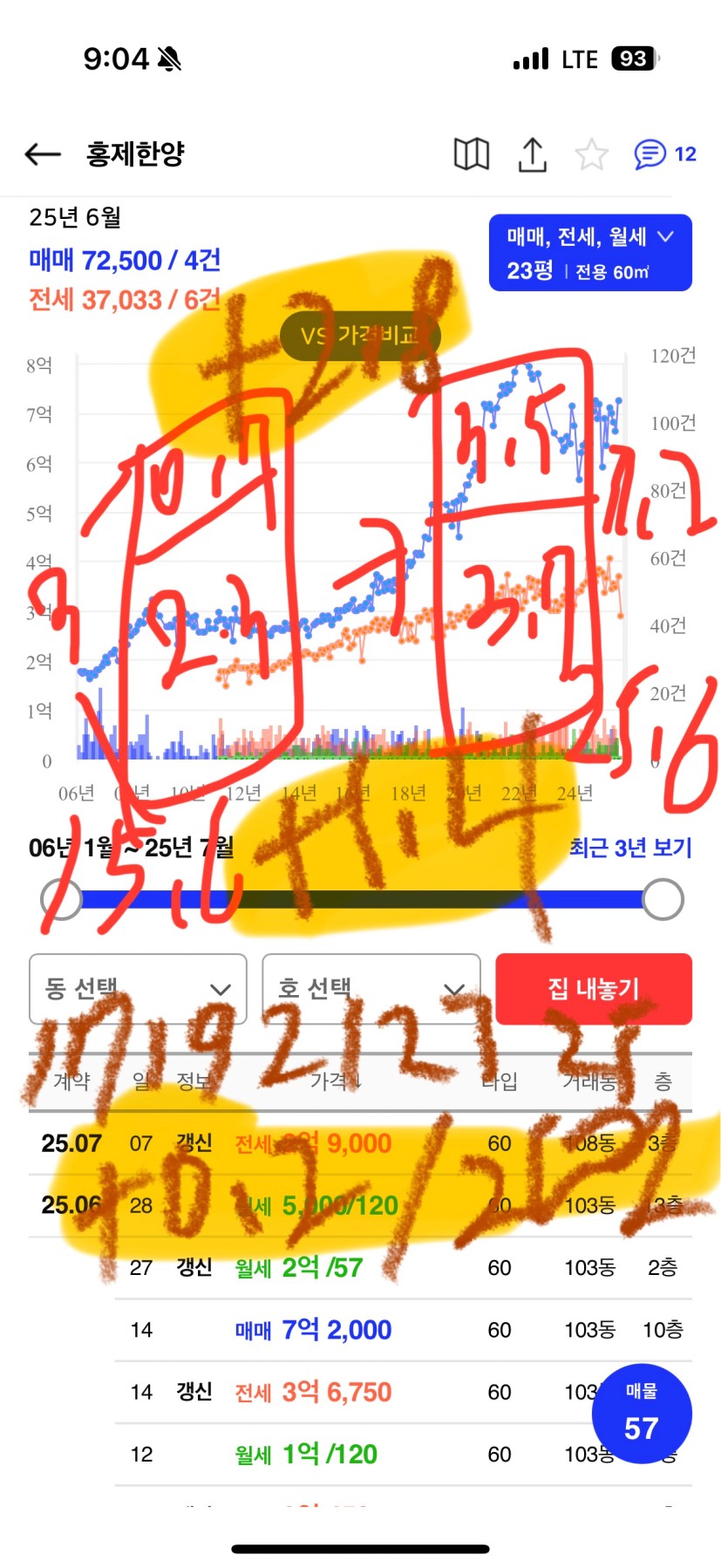Expand the 호 선택 dropdown

(371, 989)
